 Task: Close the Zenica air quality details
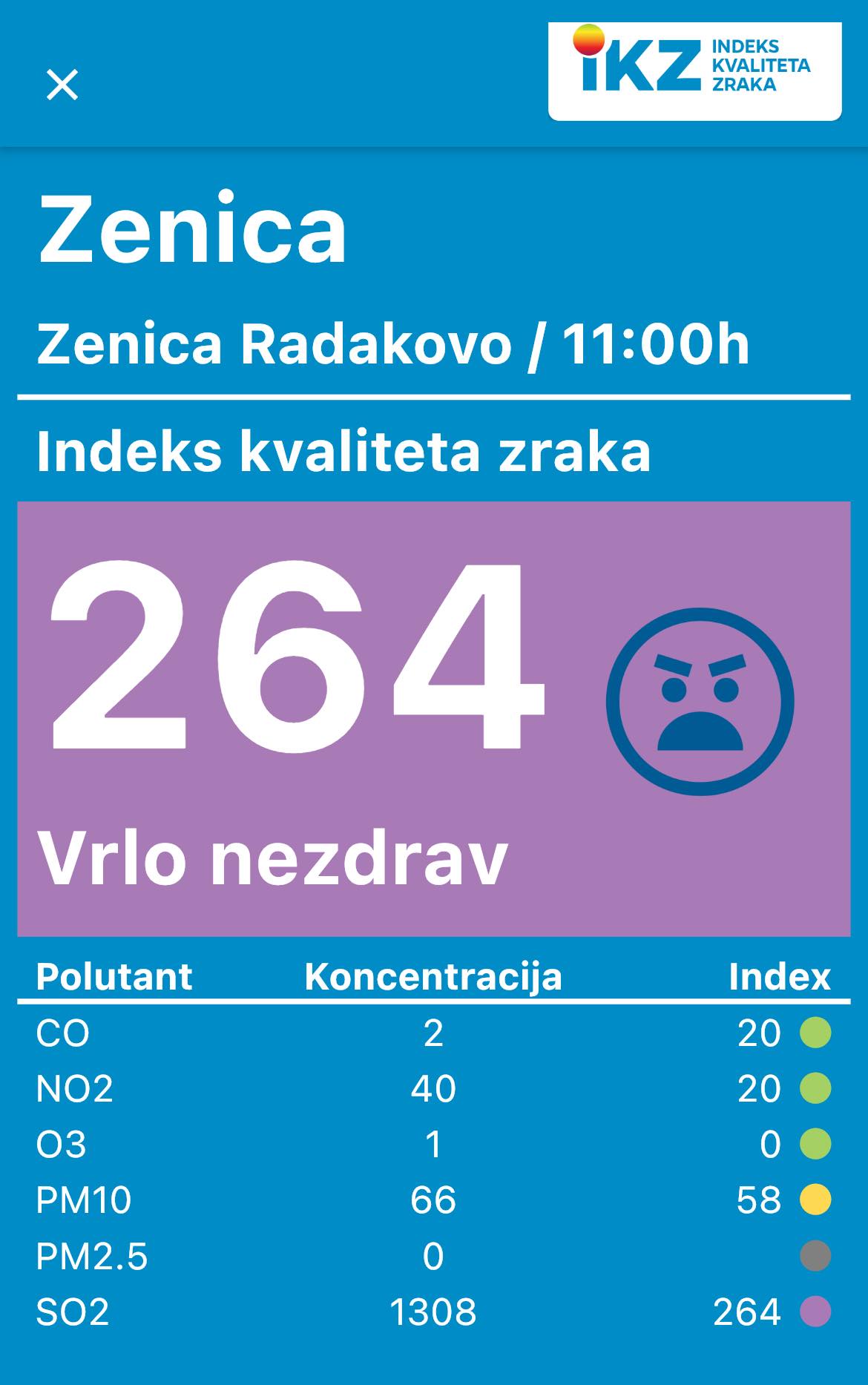click(62, 85)
